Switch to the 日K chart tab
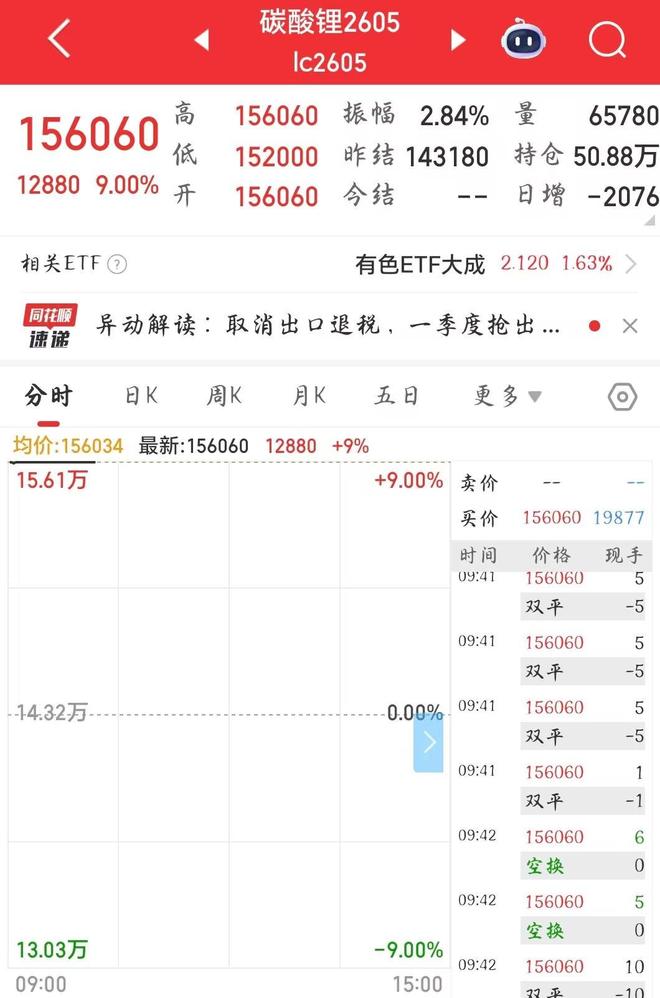 [140, 396]
